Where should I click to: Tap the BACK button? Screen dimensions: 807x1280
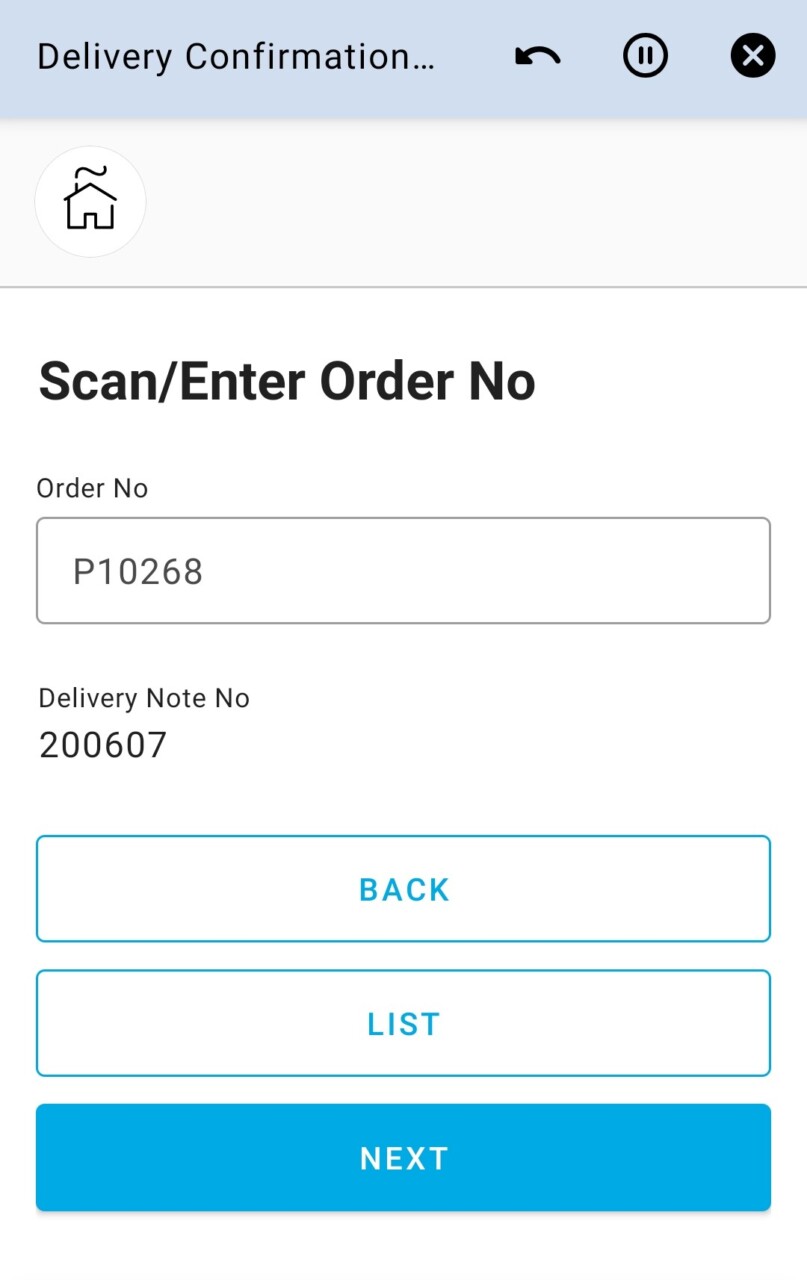(x=403, y=889)
